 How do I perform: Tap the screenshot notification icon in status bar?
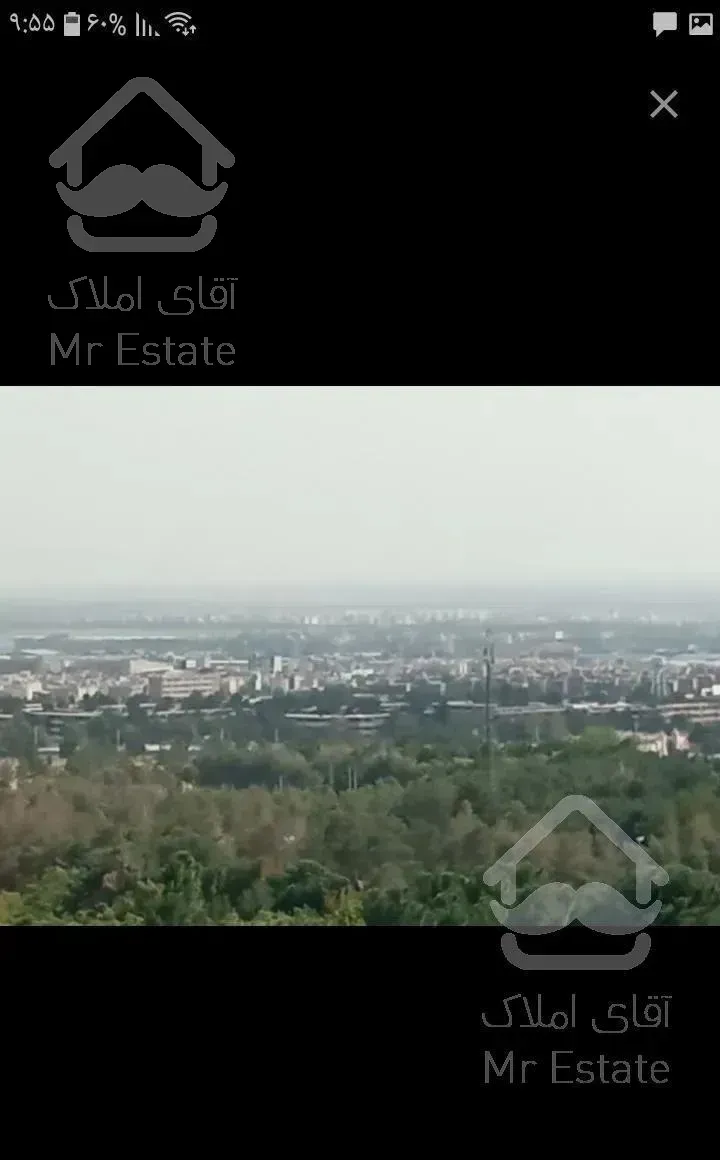[x=701, y=22]
